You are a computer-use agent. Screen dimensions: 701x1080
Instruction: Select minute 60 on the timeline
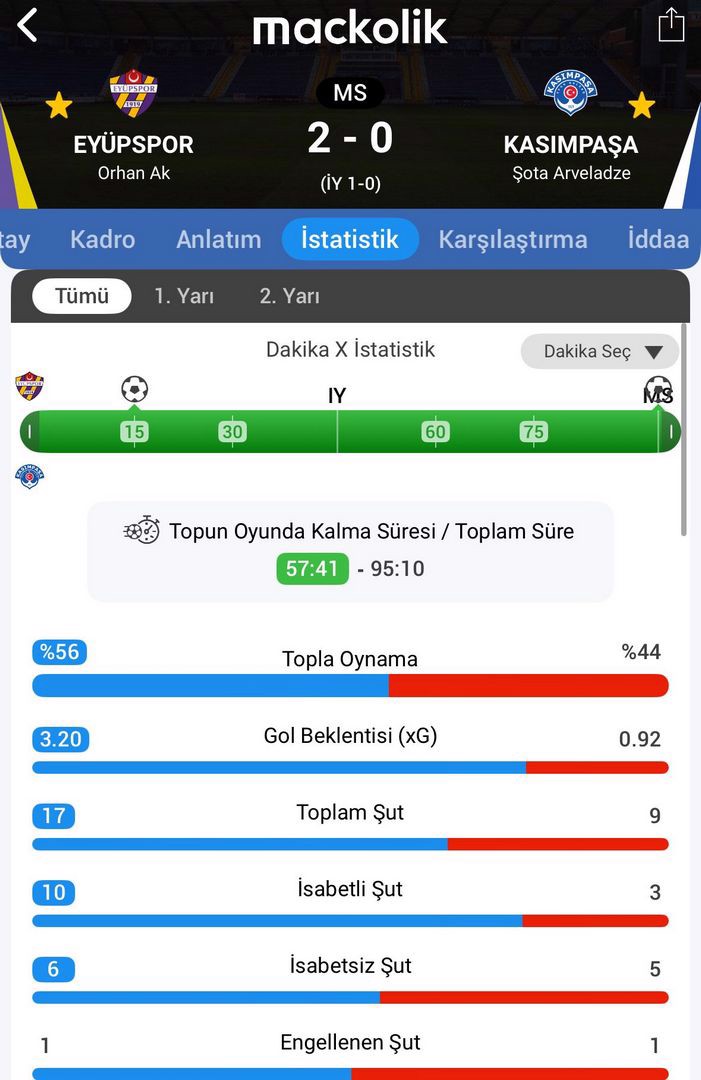[x=435, y=432]
